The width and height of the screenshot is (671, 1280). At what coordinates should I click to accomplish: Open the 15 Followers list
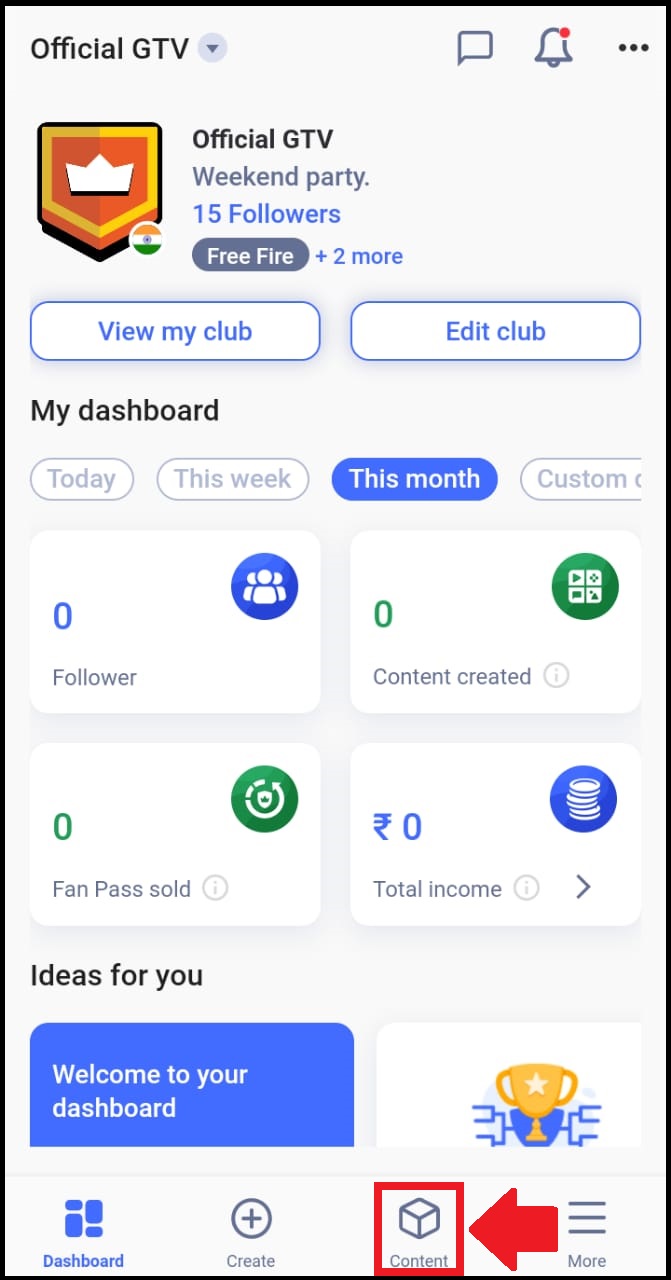click(x=266, y=214)
